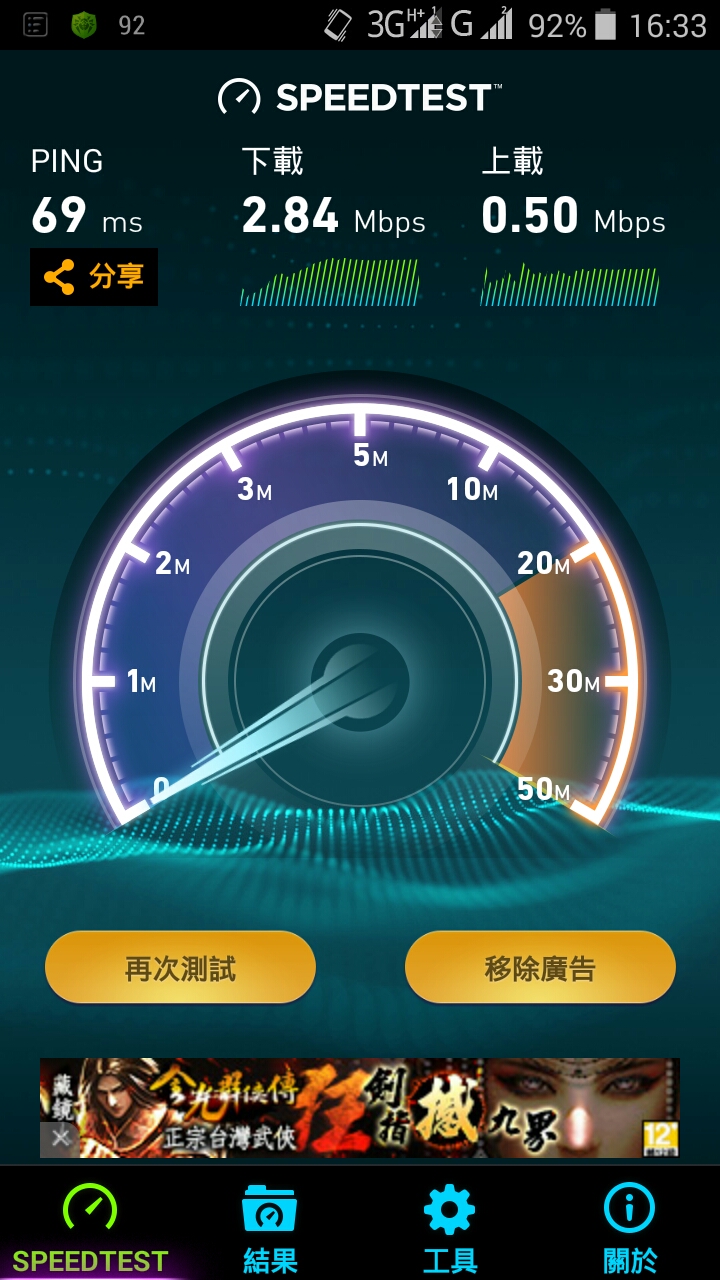This screenshot has width=720, height=1280.
Task: Switch to the SPEEDTEST tab
Action: tap(90, 1226)
